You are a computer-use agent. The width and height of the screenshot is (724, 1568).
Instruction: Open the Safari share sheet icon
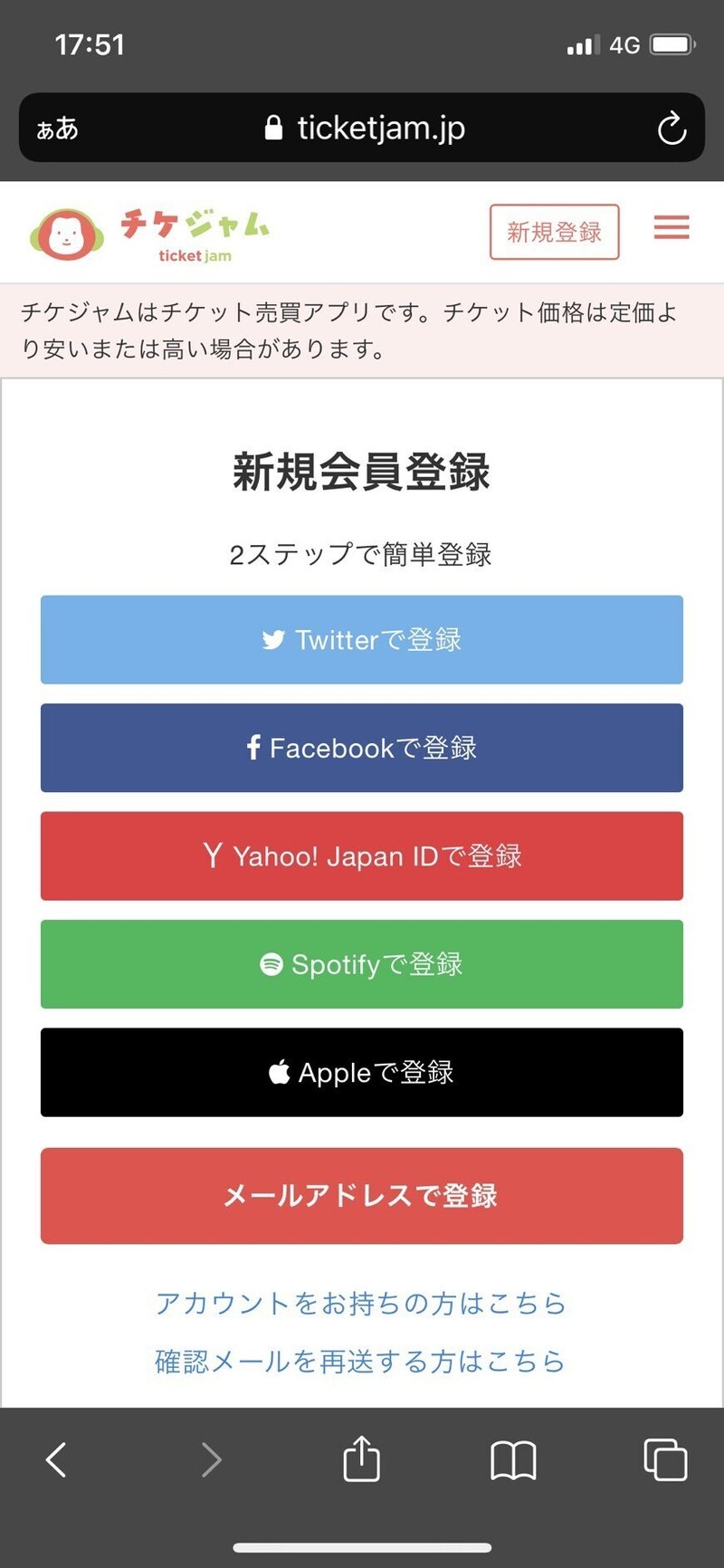(361, 1458)
